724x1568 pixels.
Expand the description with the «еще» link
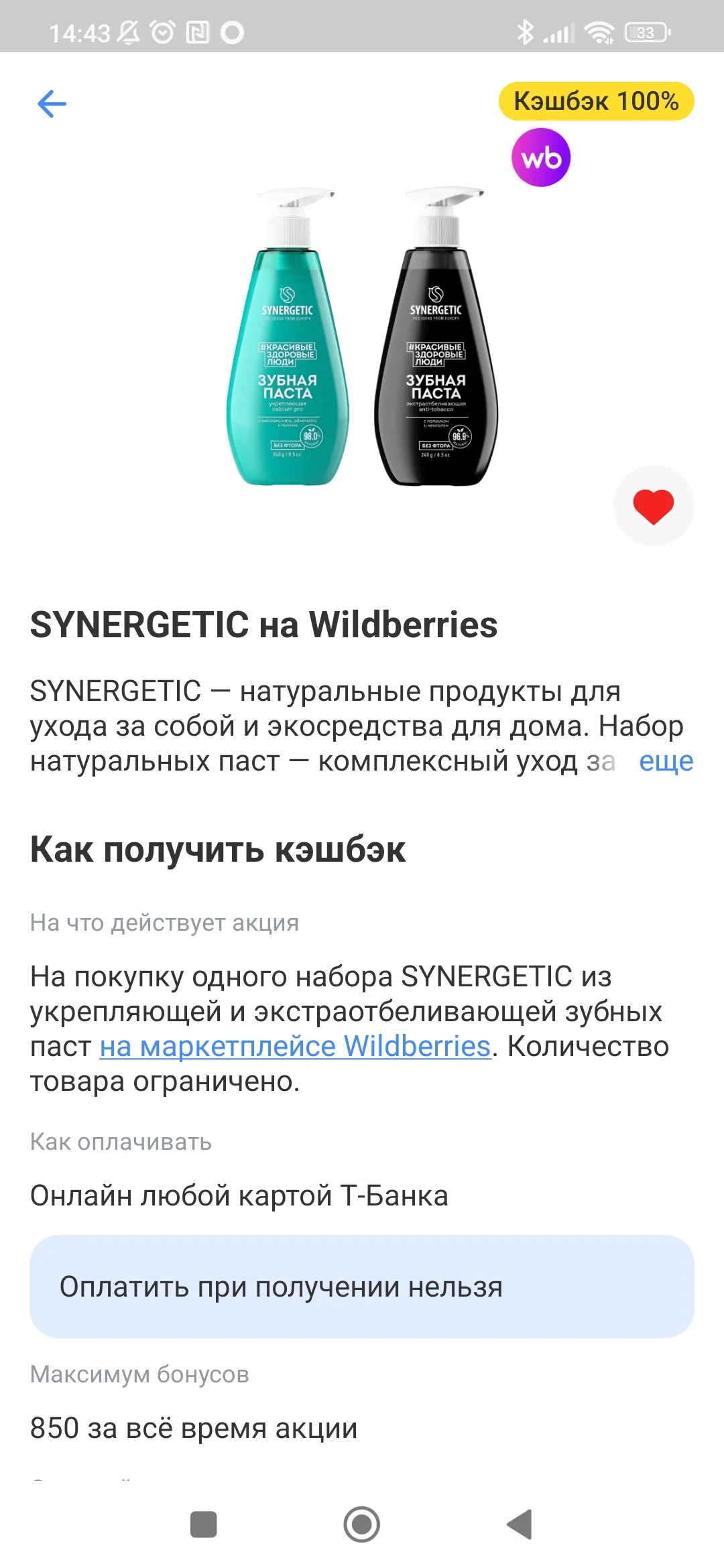pos(666,761)
